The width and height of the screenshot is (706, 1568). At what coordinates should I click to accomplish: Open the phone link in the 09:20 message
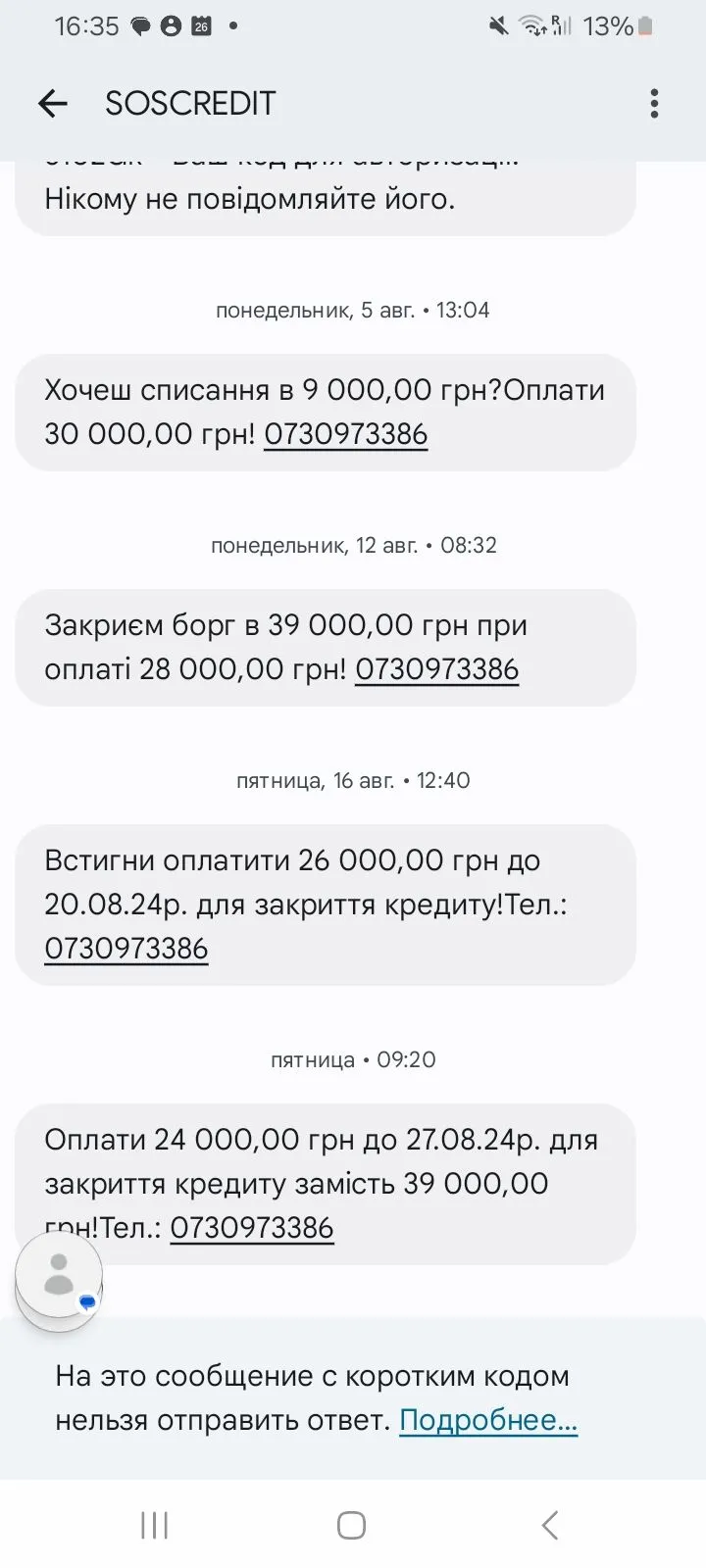click(x=252, y=1227)
